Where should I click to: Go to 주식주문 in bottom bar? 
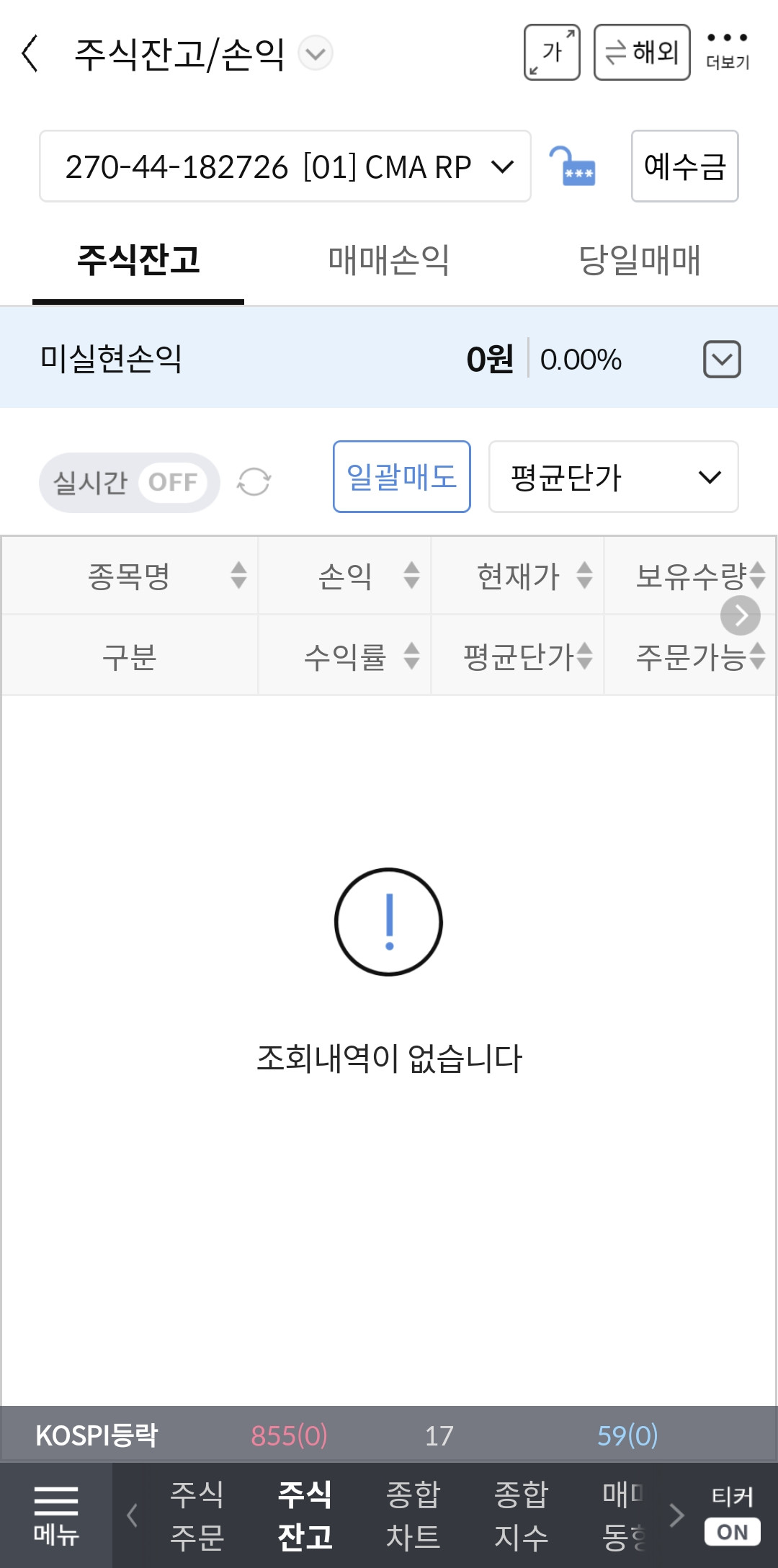197,1515
